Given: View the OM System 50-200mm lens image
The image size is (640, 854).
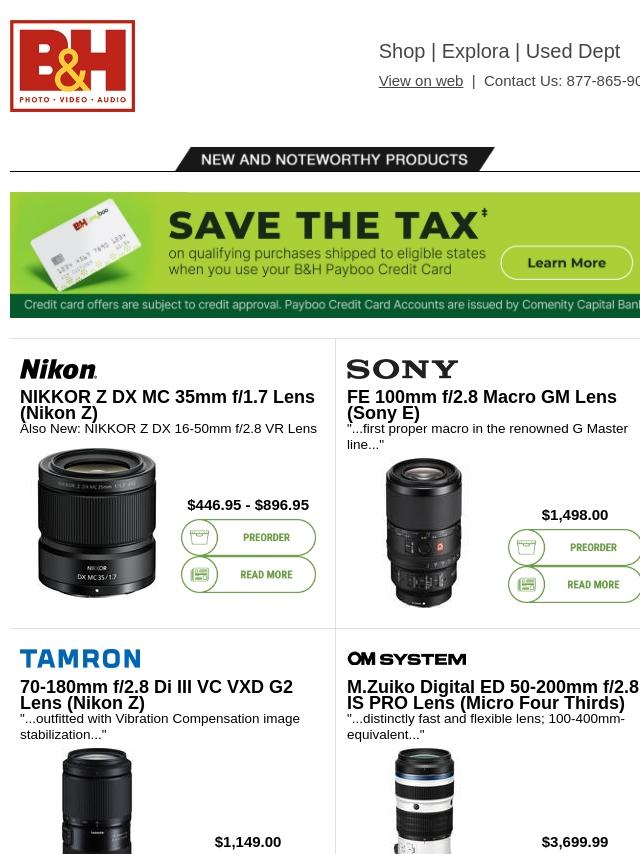Looking at the screenshot, I should (424, 800).
